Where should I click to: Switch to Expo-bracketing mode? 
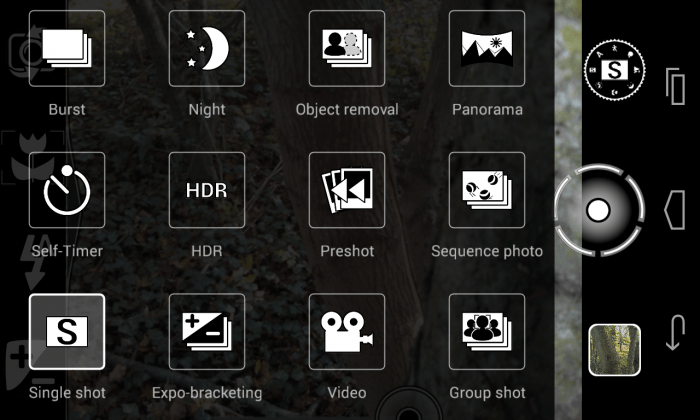207,332
